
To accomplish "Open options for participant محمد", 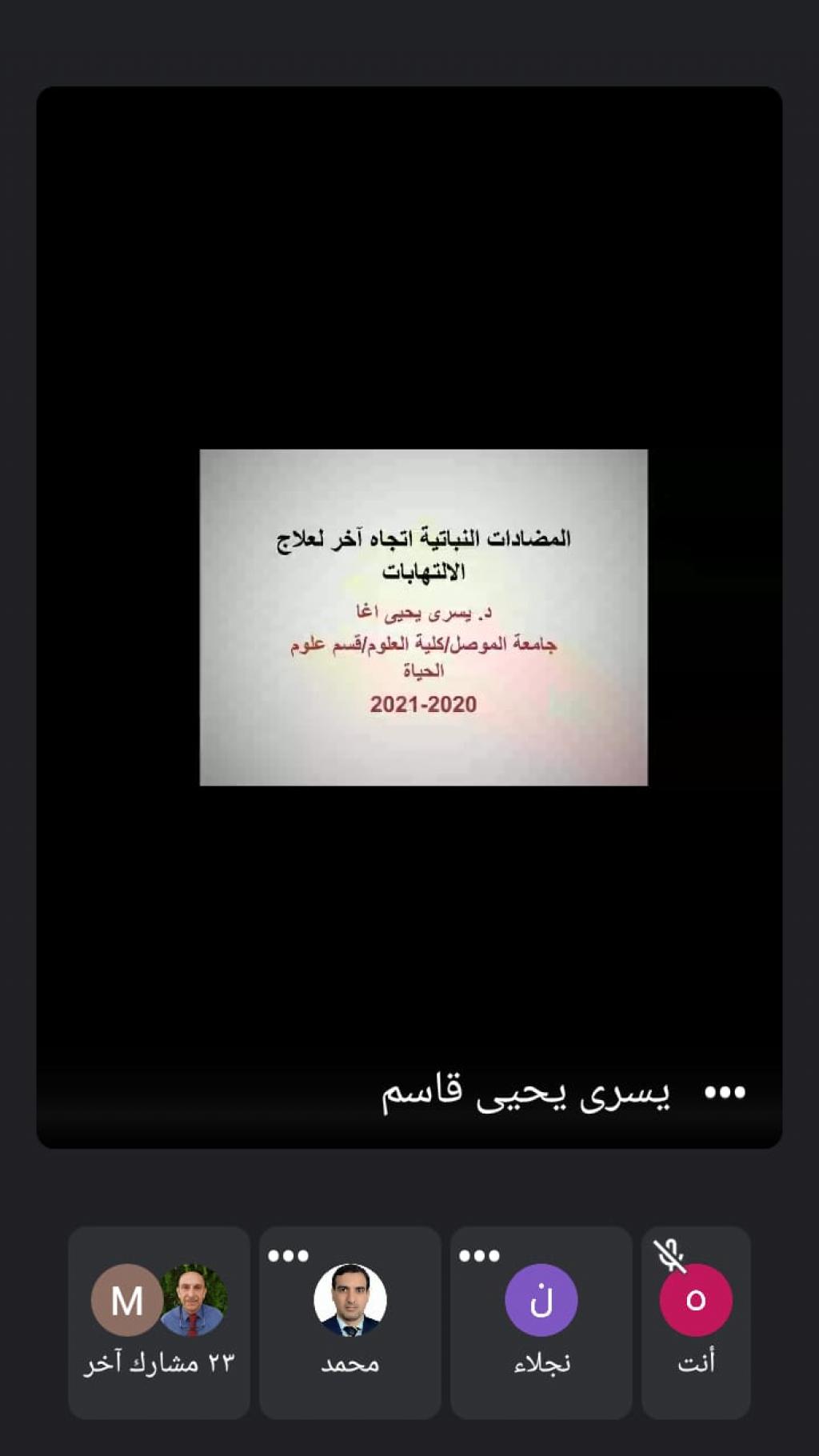I will (288, 1256).
